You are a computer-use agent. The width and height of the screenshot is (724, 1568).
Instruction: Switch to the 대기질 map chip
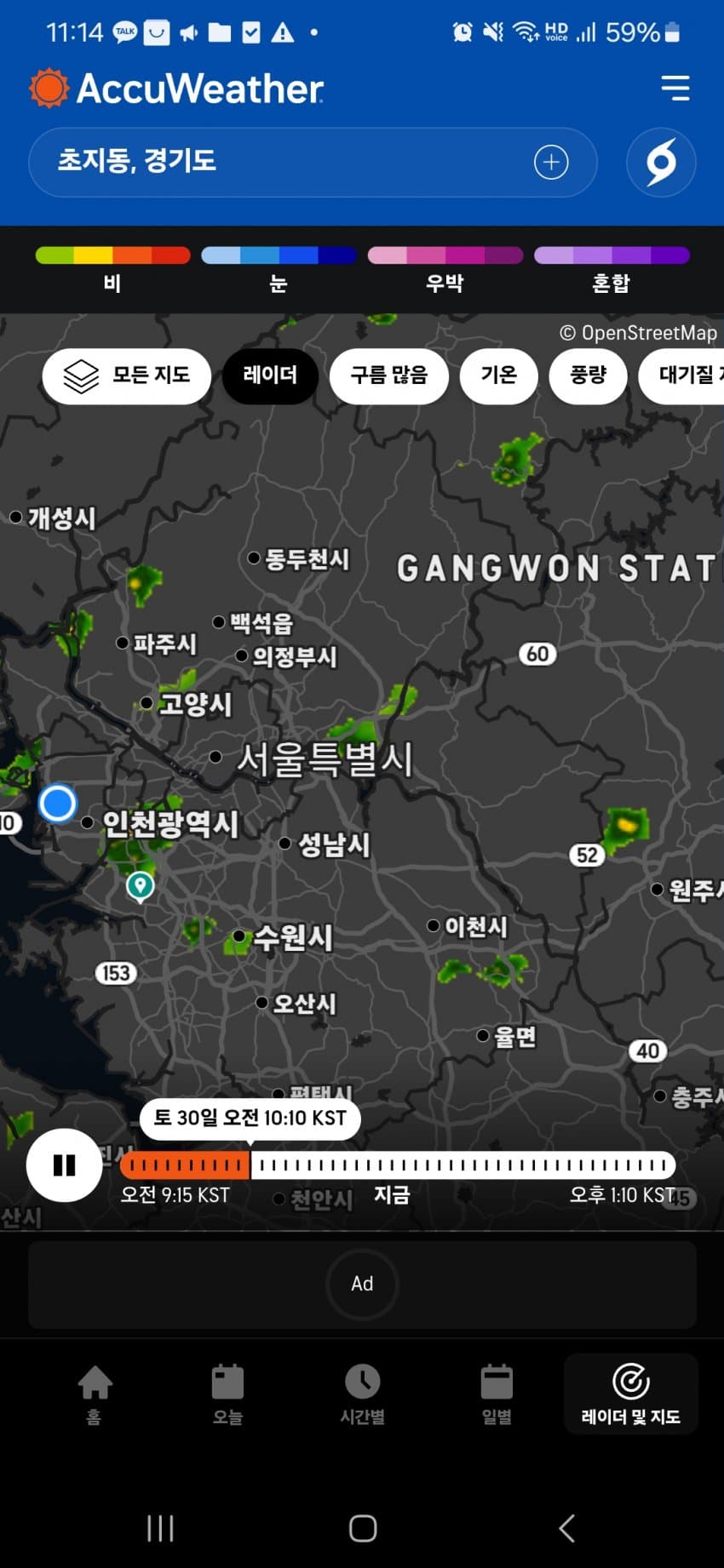pyautogui.click(x=686, y=375)
